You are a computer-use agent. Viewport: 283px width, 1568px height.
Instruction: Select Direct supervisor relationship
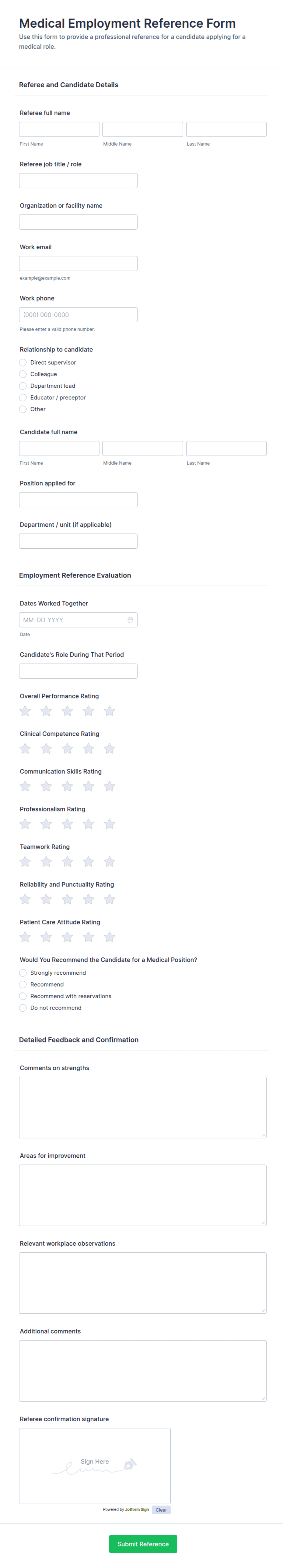23,363
